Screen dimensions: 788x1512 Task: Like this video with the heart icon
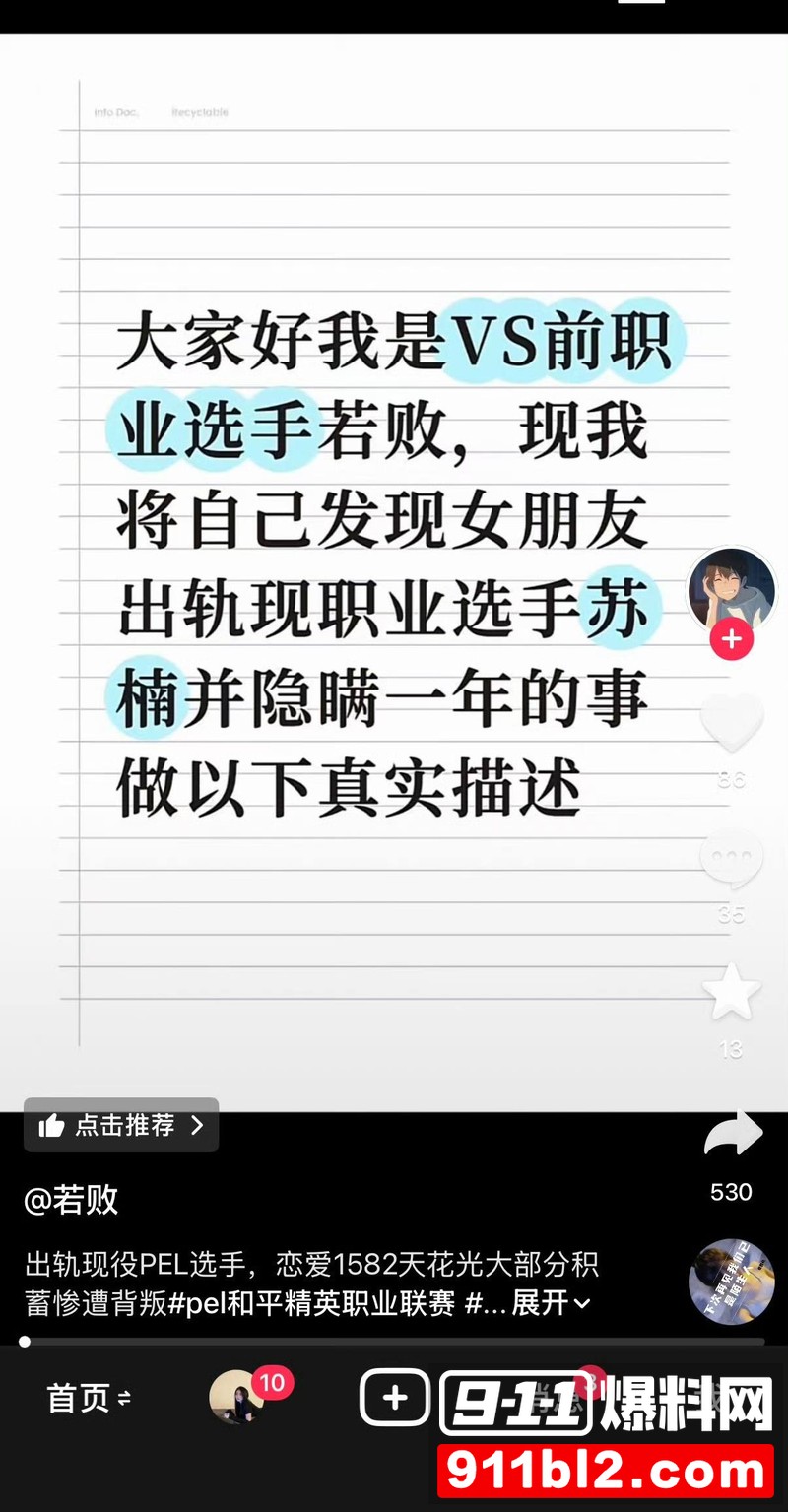pos(731,724)
